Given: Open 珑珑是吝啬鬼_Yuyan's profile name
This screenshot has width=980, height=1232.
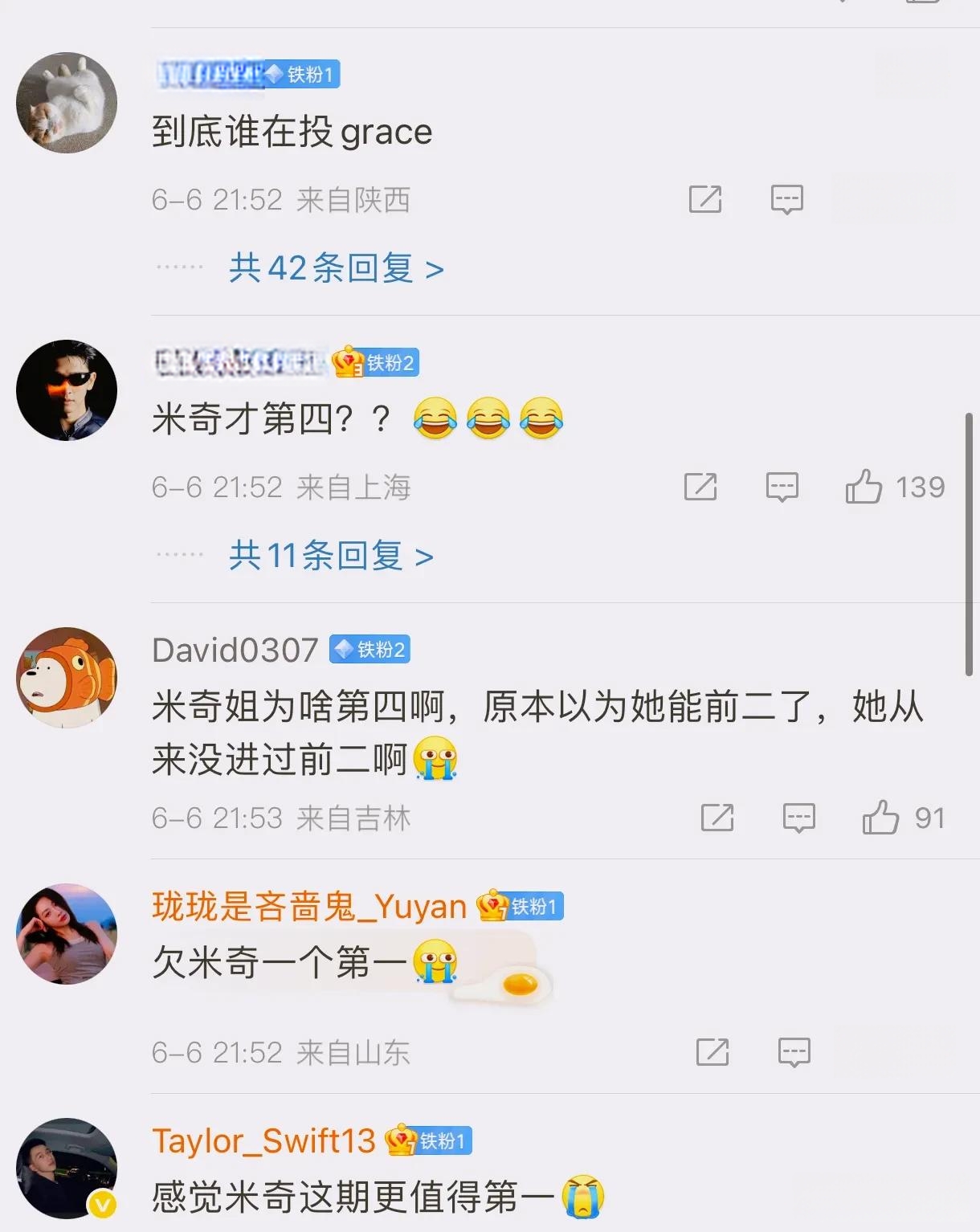Looking at the screenshot, I should tap(309, 906).
